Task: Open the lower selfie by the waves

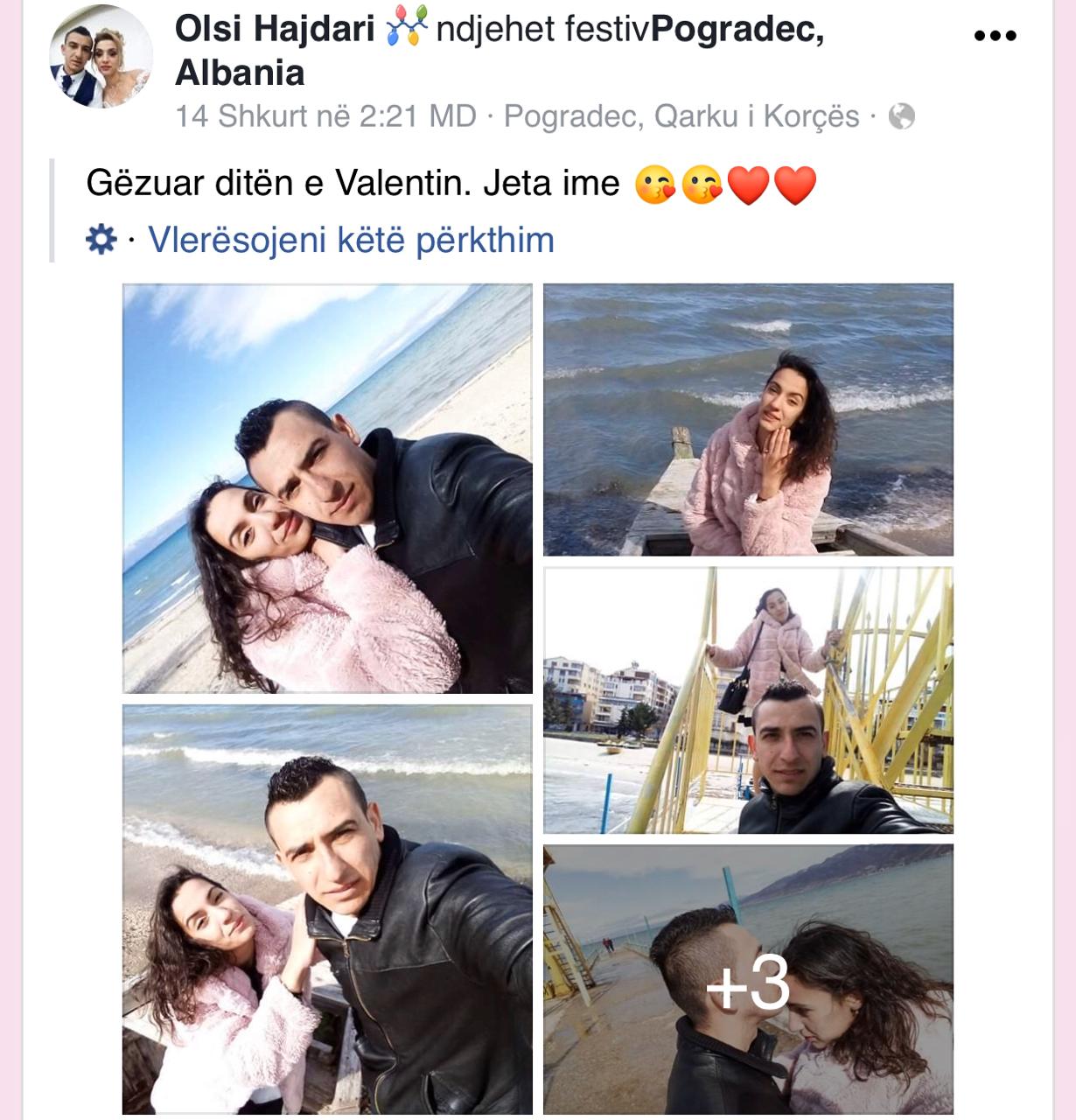Action: point(327,909)
